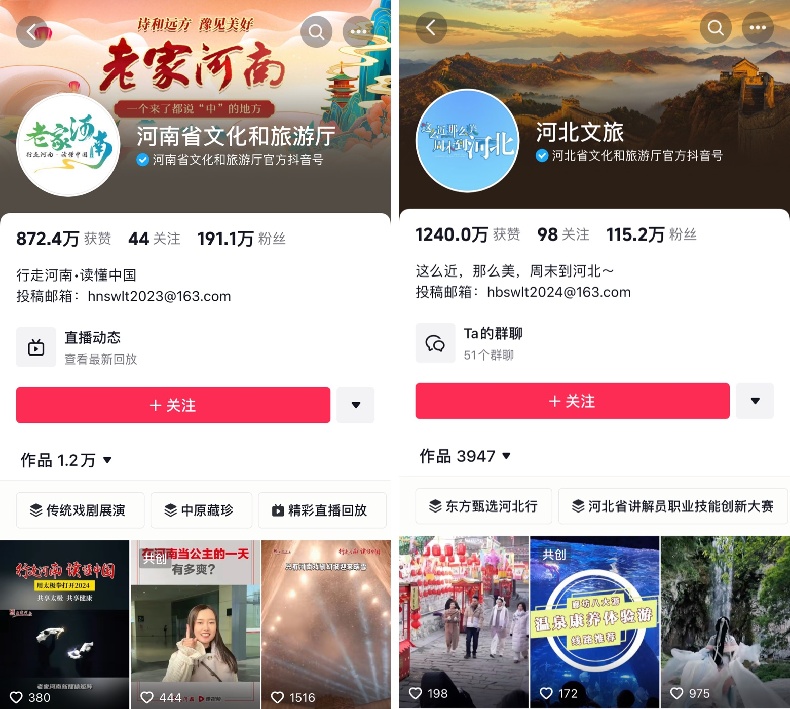The image size is (790, 709).
Task: Search within the 河南省文化和旅游厅 profile
Action: pyautogui.click(x=316, y=32)
